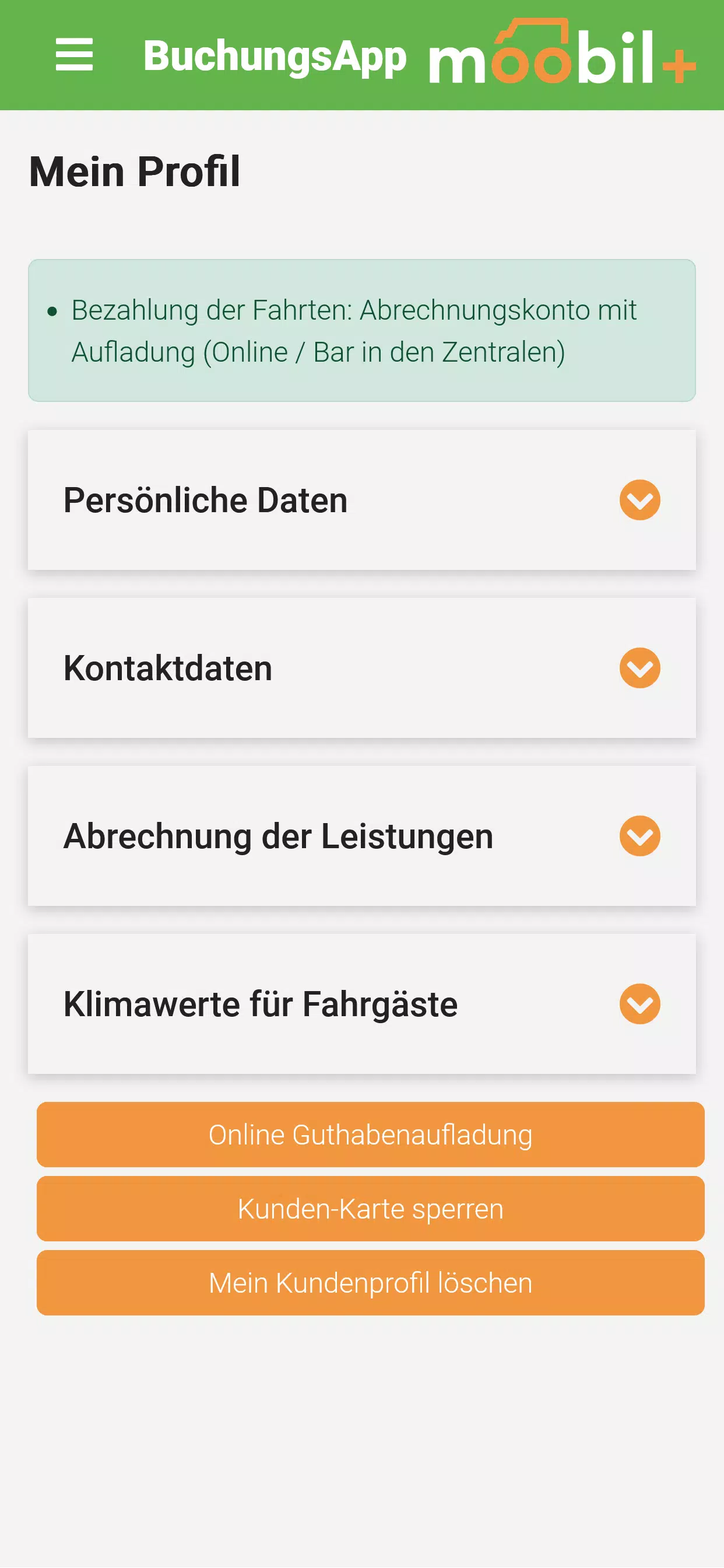This screenshot has width=724, height=1568.
Task: Click the chevron beside Klimawerte für Fahrgäste
Action: (639, 1003)
